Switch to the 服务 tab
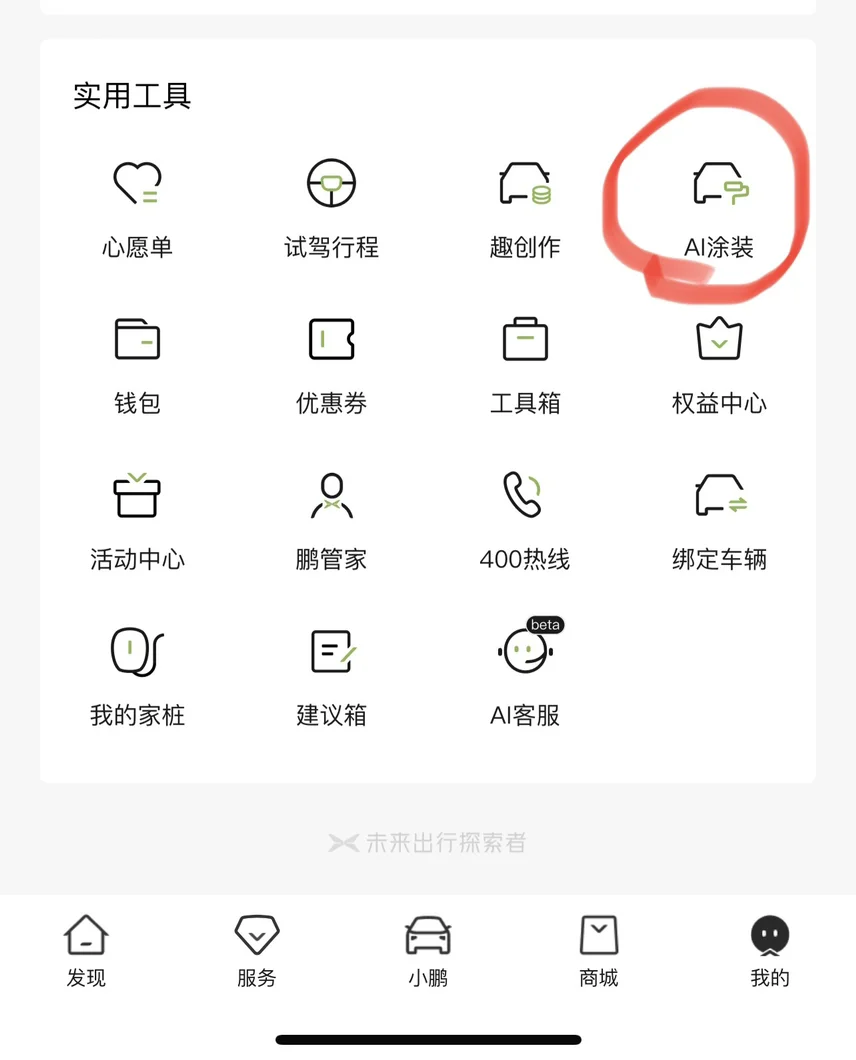 click(x=257, y=950)
